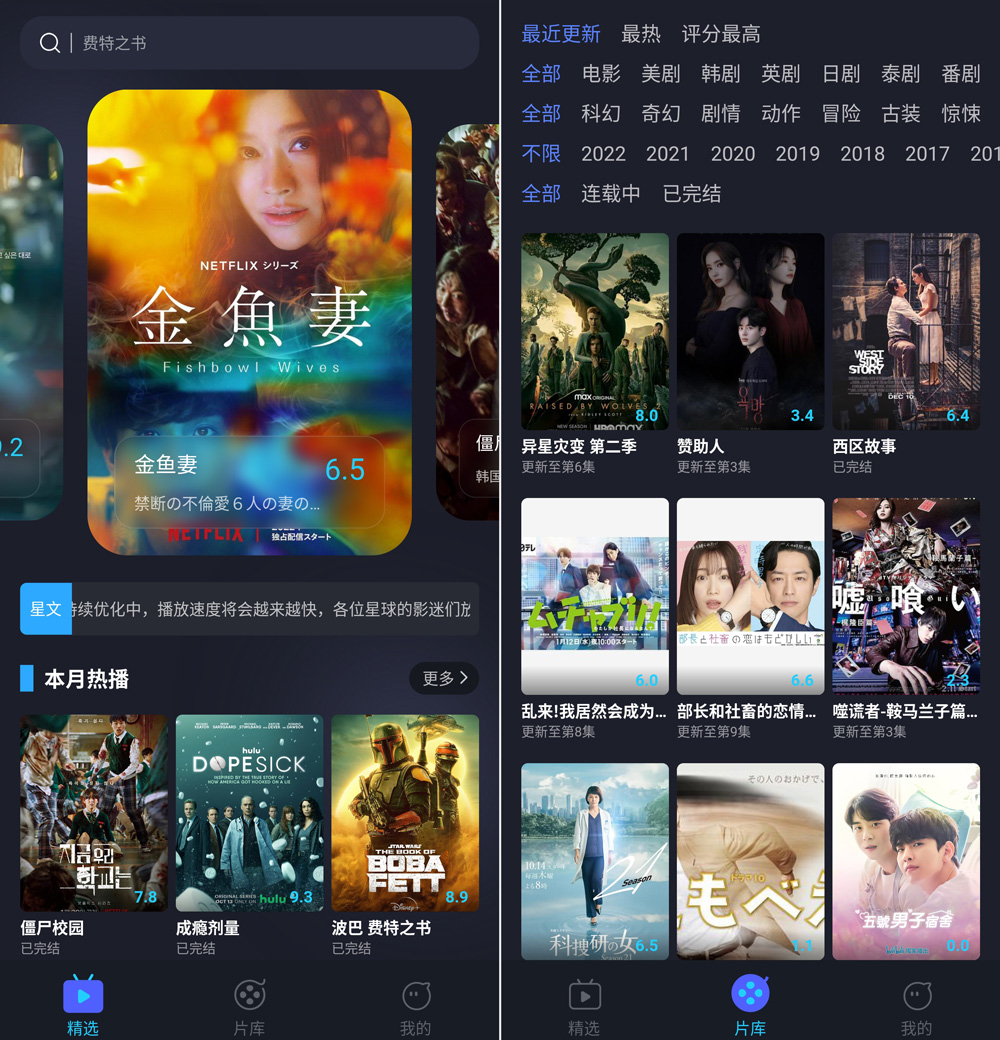
Task: Filter the library by 电影
Action: tap(601, 74)
